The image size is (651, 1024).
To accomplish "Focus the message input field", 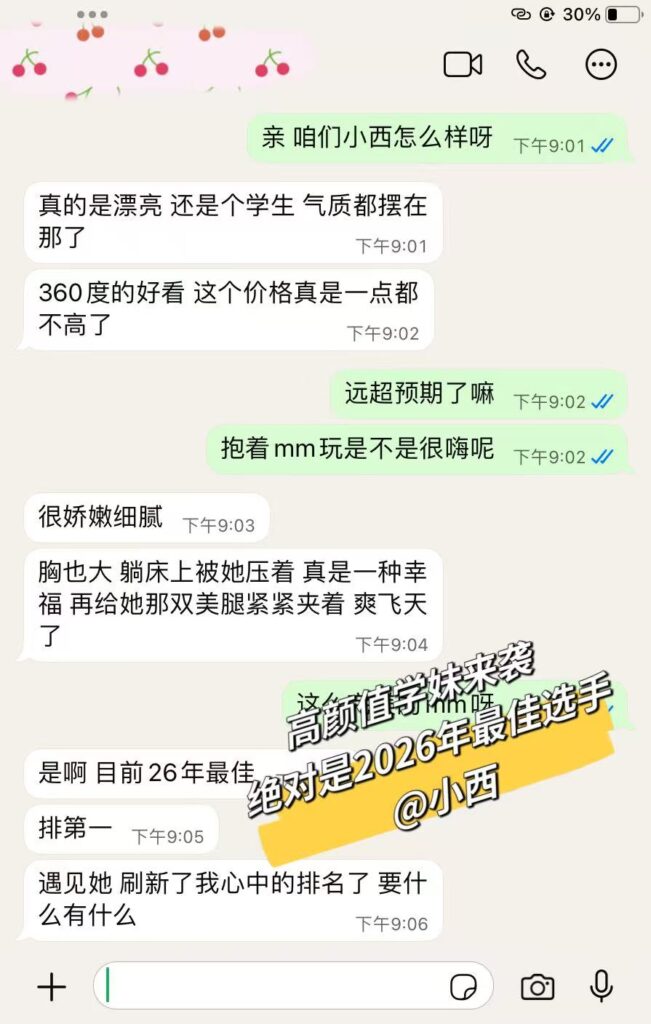I will pyautogui.click(x=270, y=986).
